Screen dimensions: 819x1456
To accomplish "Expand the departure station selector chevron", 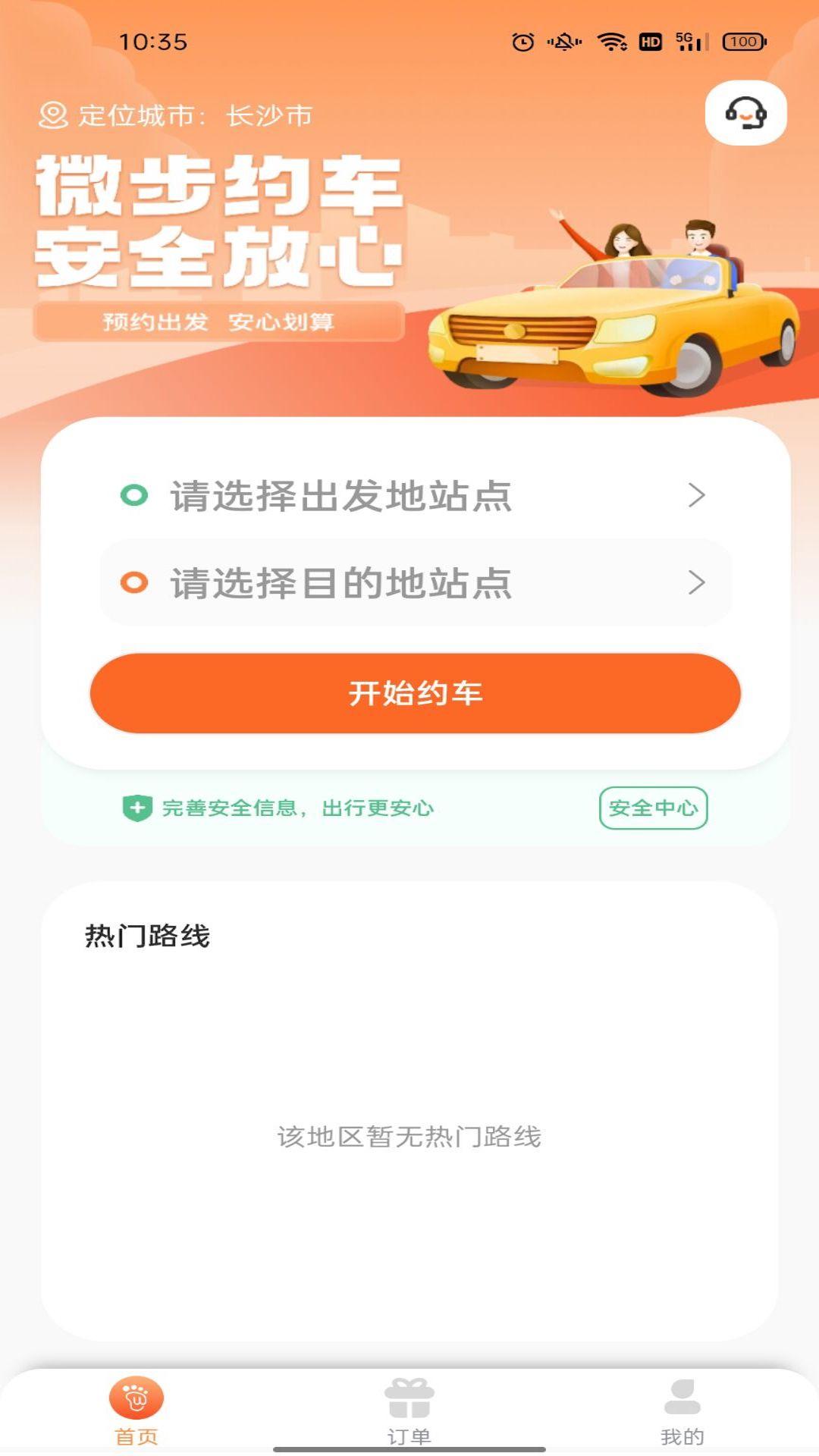I will click(697, 493).
